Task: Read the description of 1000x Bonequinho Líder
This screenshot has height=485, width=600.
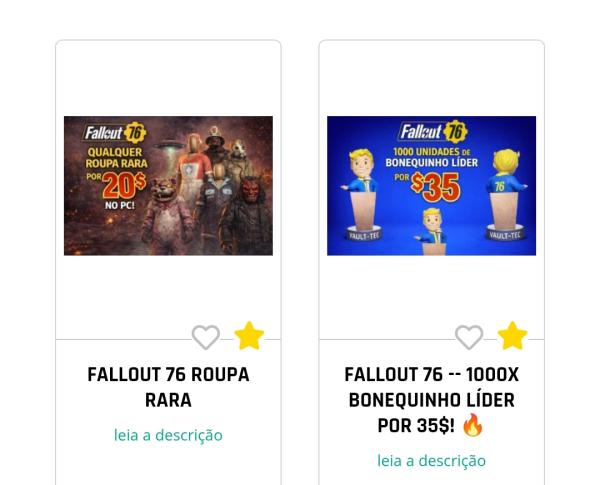Action: pyautogui.click(x=431, y=460)
